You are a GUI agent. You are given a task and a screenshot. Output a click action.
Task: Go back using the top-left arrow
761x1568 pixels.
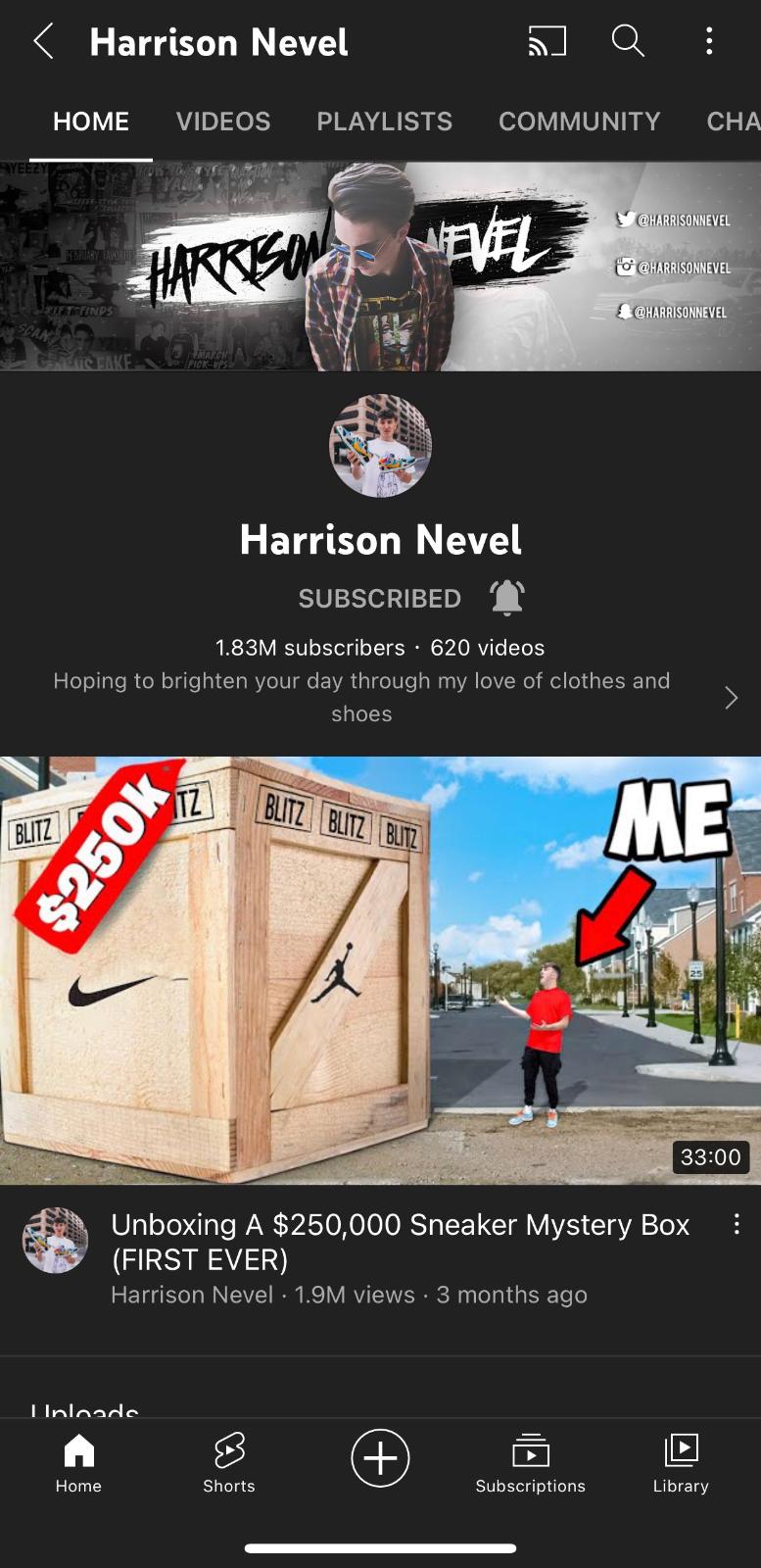44,42
